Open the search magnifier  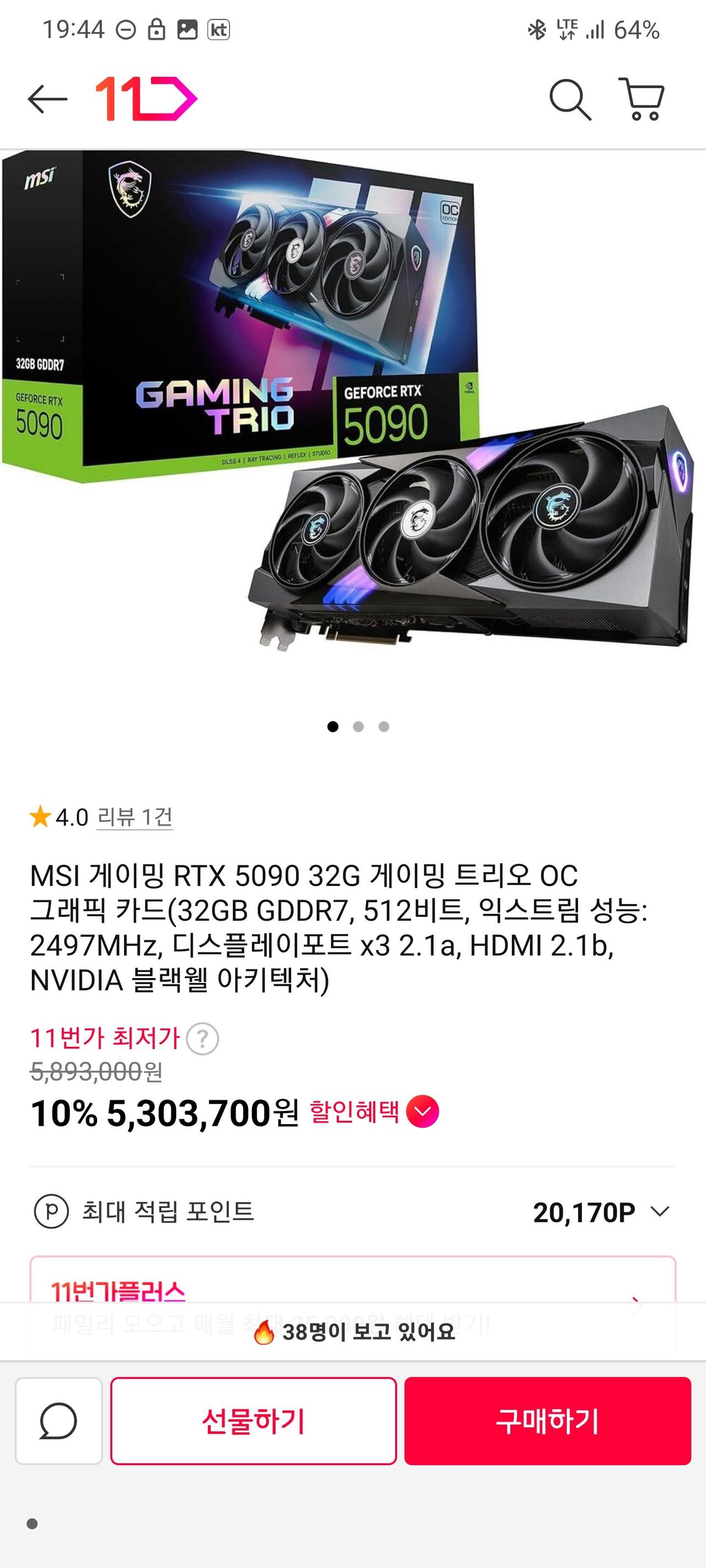coord(570,99)
